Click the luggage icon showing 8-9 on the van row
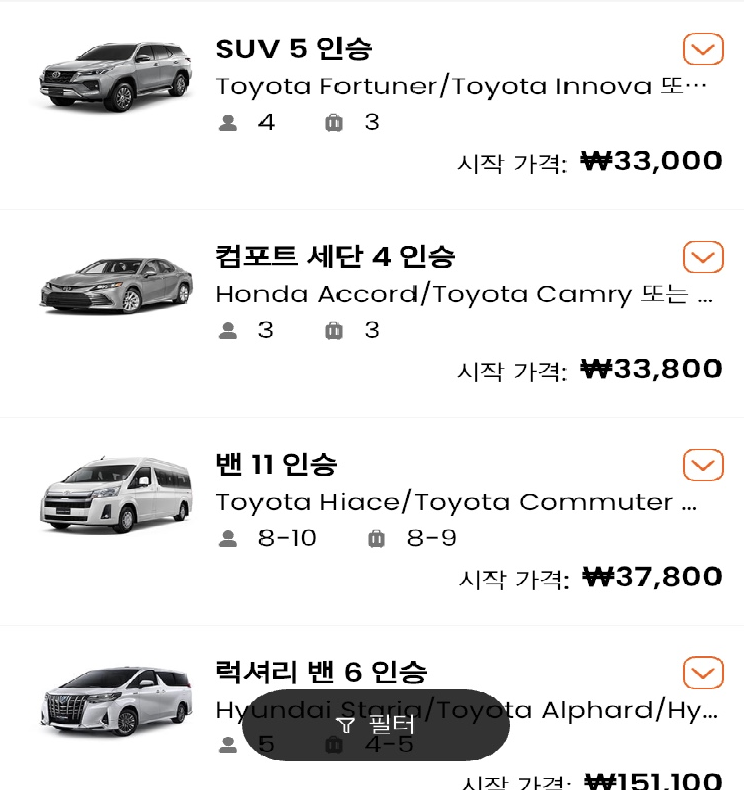The height and width of the screenshot is (790, 744). (376, 538)
